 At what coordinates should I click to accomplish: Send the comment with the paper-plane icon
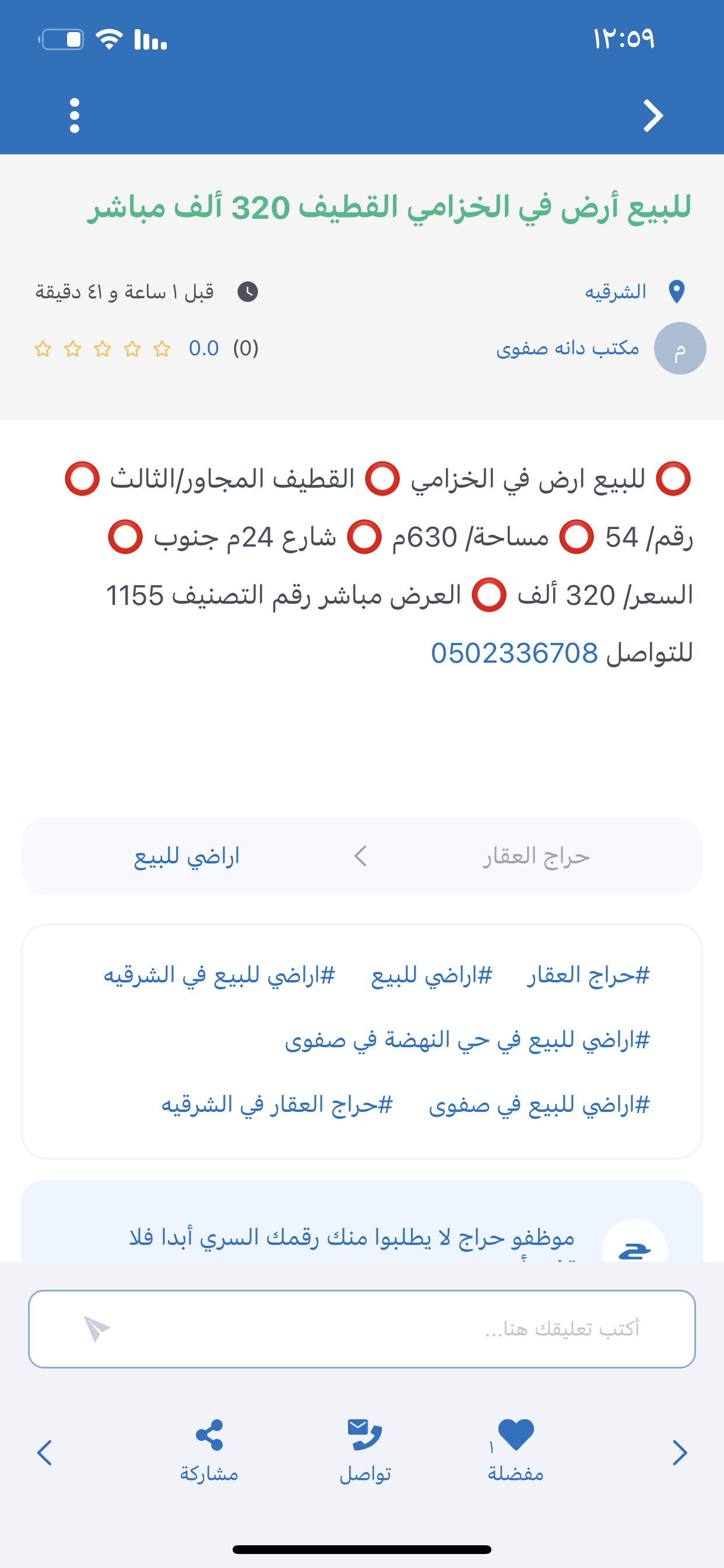coord(96,1328)
